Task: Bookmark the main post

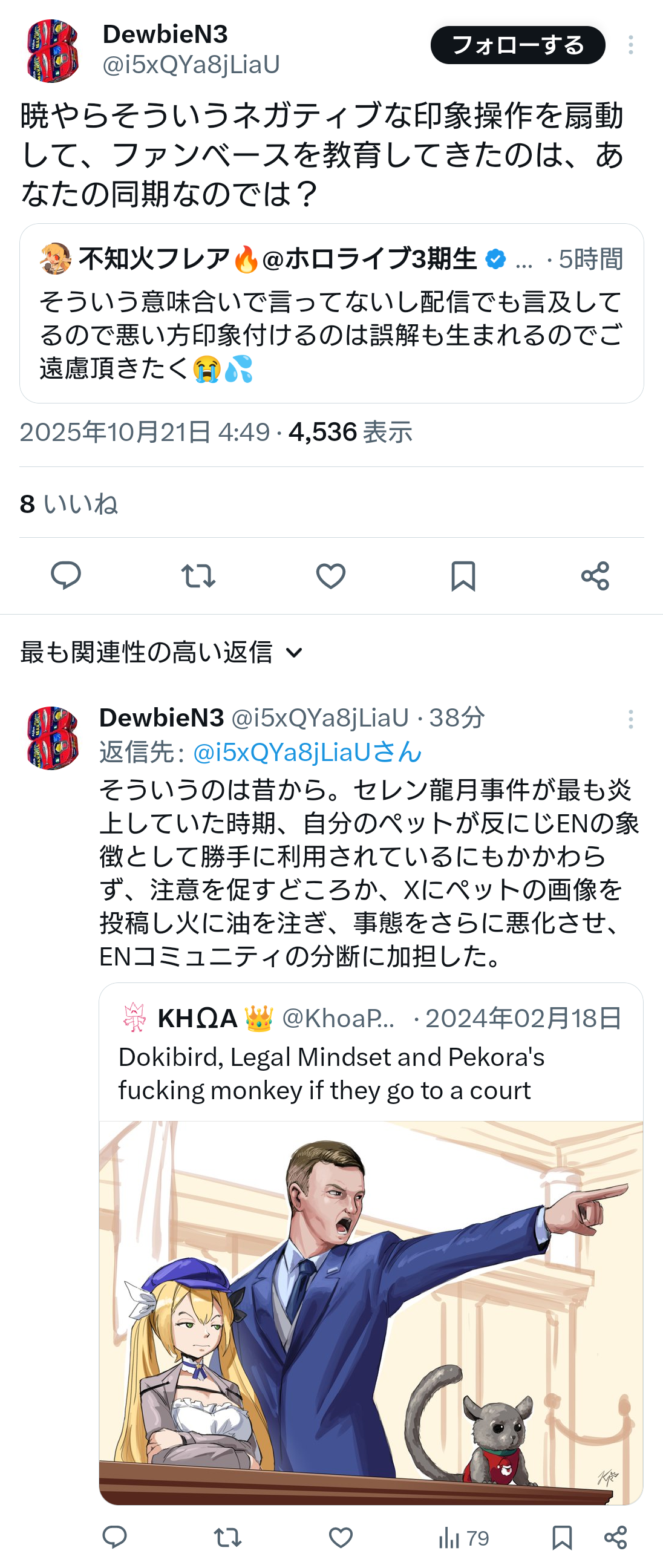Action: 463,575
